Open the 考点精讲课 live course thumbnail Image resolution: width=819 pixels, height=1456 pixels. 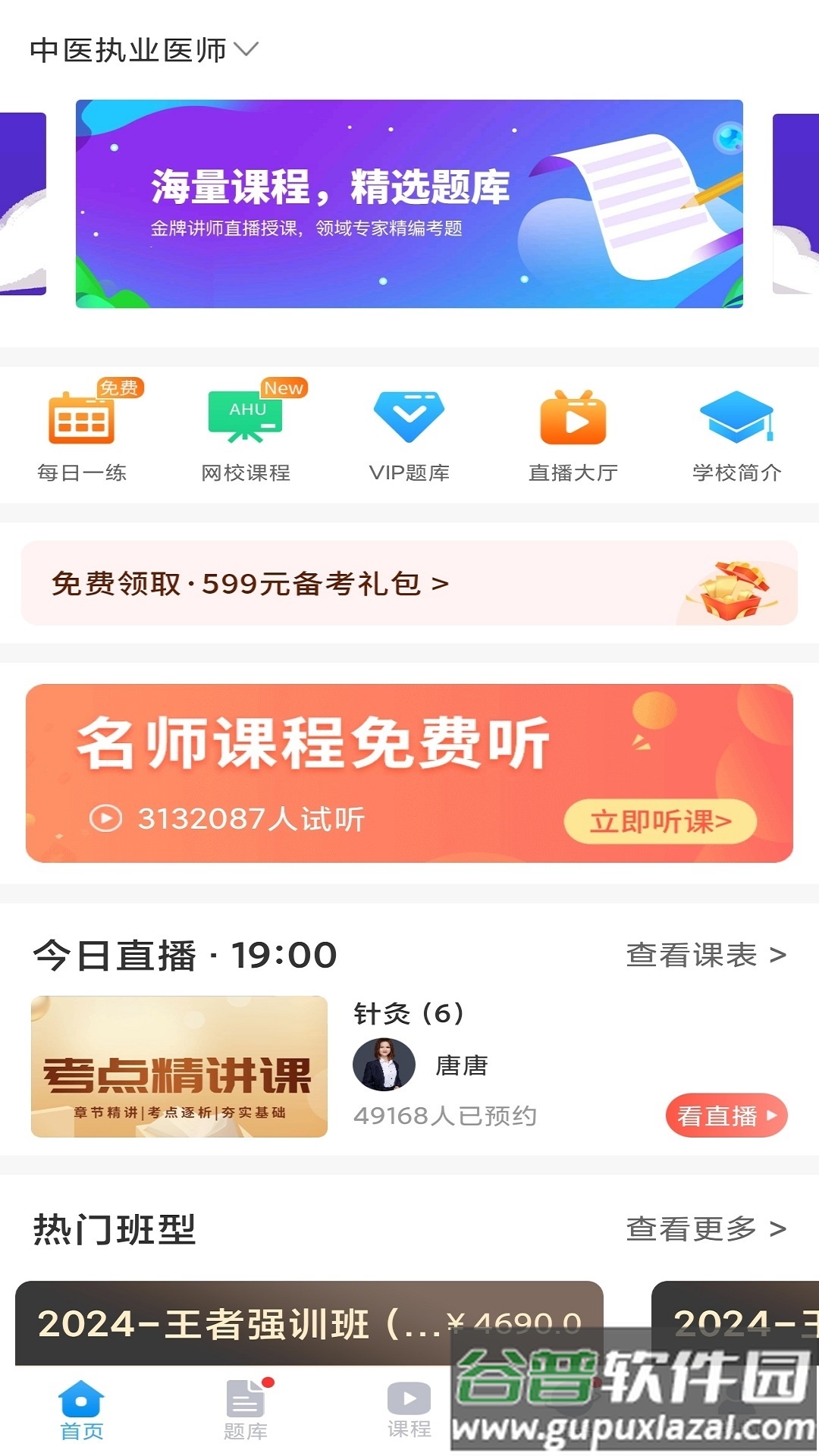point(178,1073)
